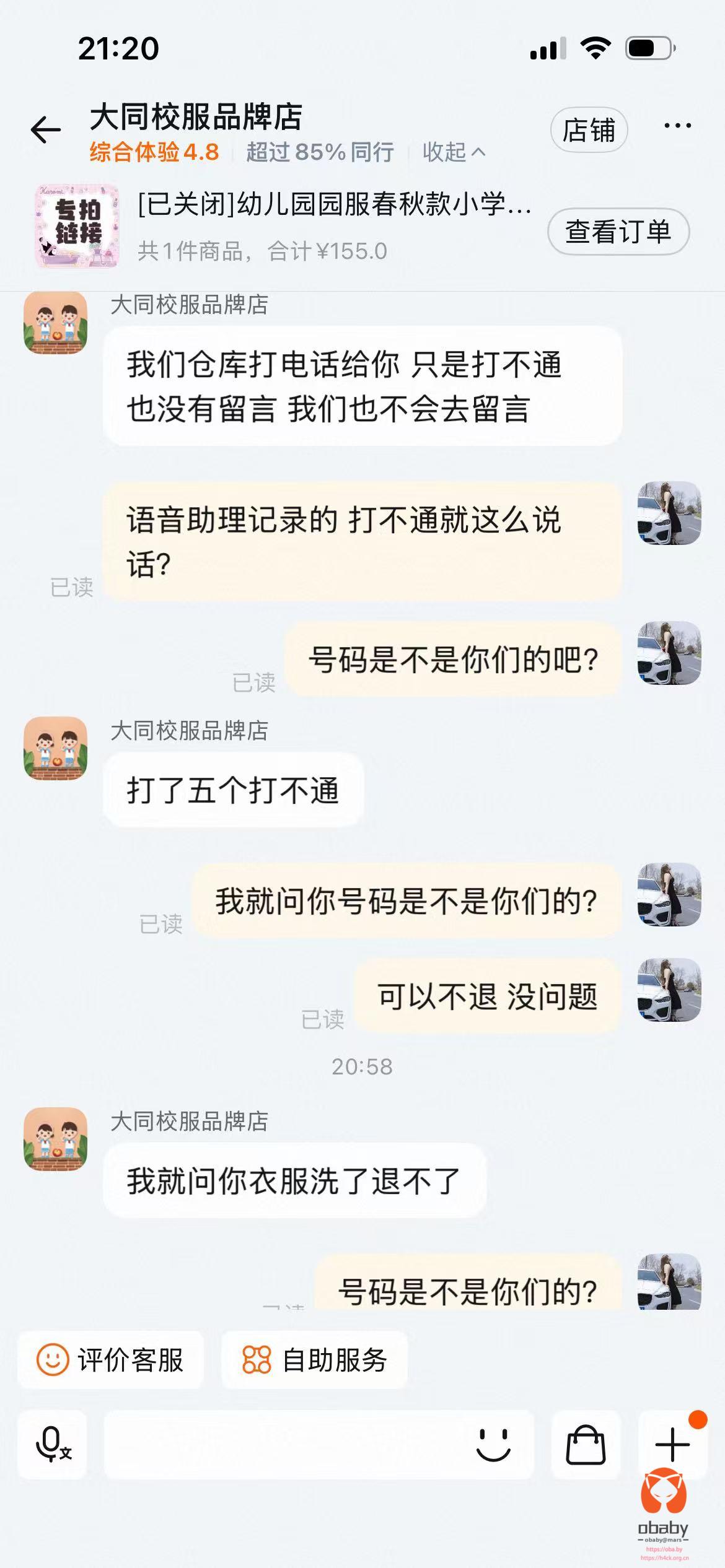Tap the plus icon for more attachments
Screen dimensions: 725x1568
point(672,1444)
